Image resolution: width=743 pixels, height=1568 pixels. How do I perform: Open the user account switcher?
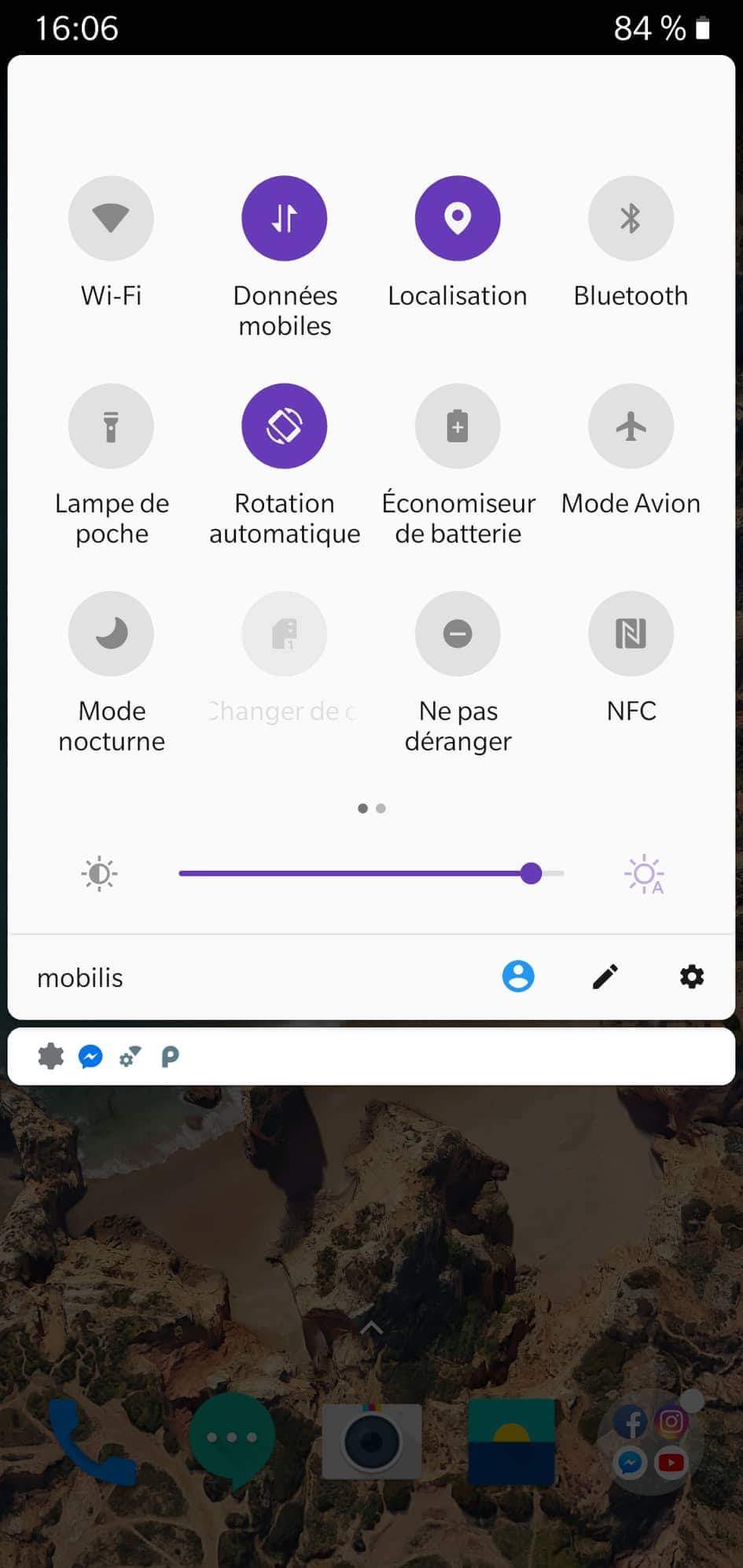518,977
